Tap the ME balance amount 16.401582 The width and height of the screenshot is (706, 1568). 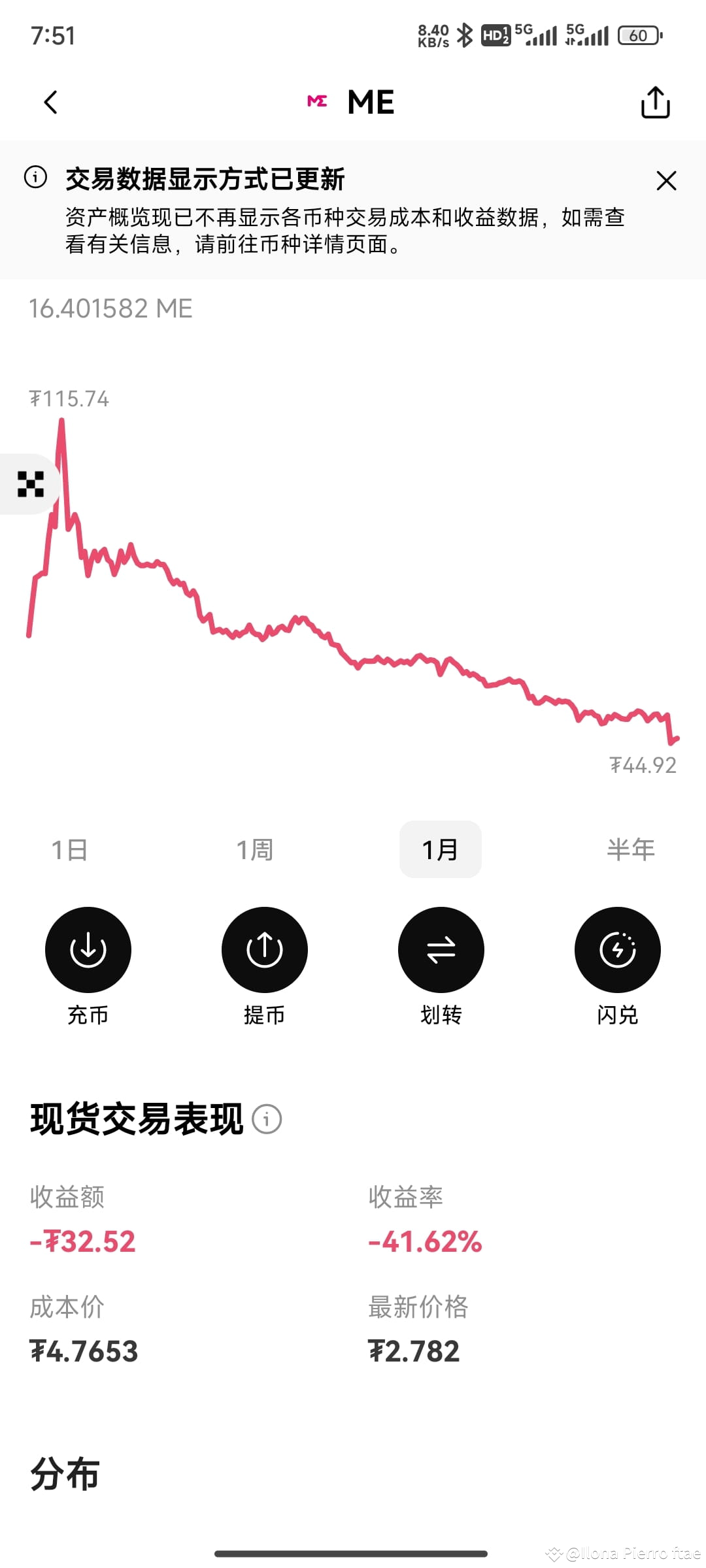(x=111, y=309)
